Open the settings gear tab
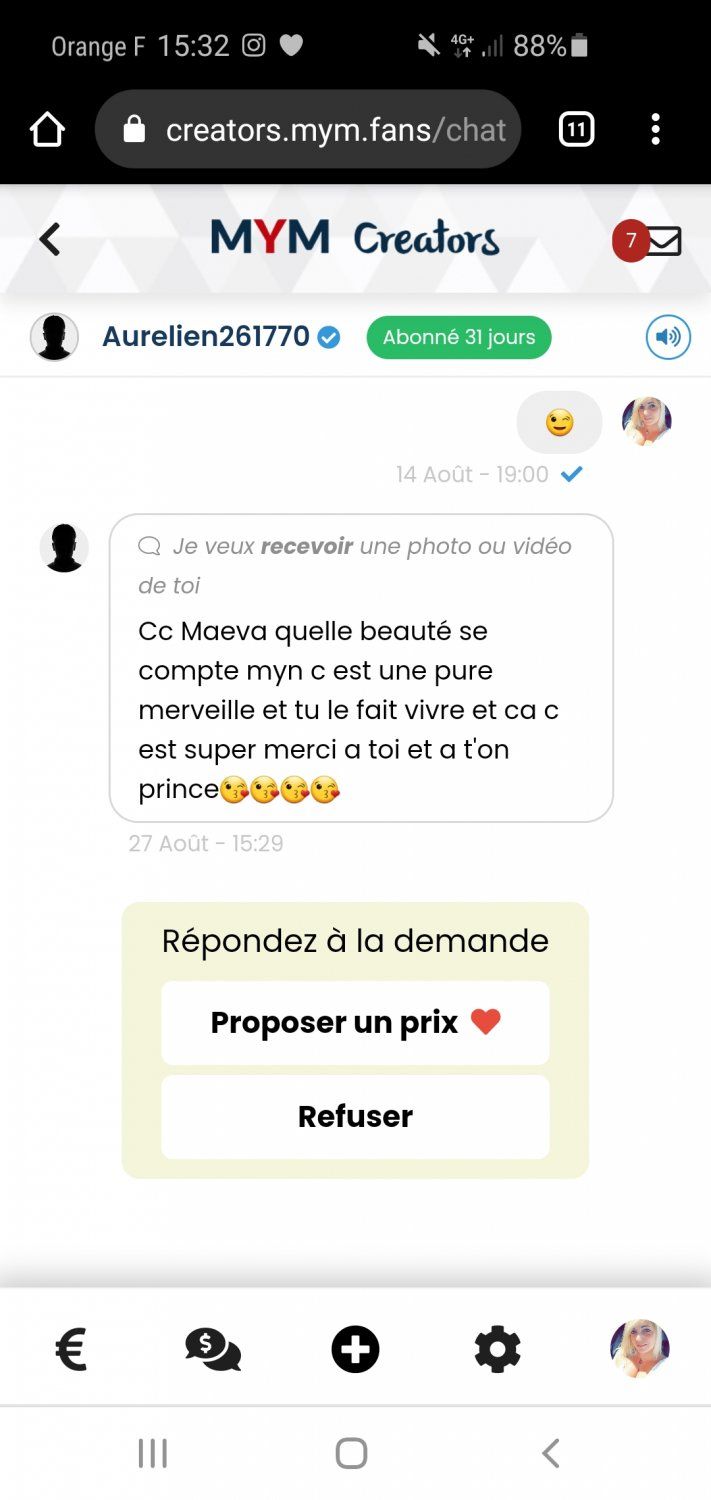711x1500 pixels. (x=497, y=1350)
